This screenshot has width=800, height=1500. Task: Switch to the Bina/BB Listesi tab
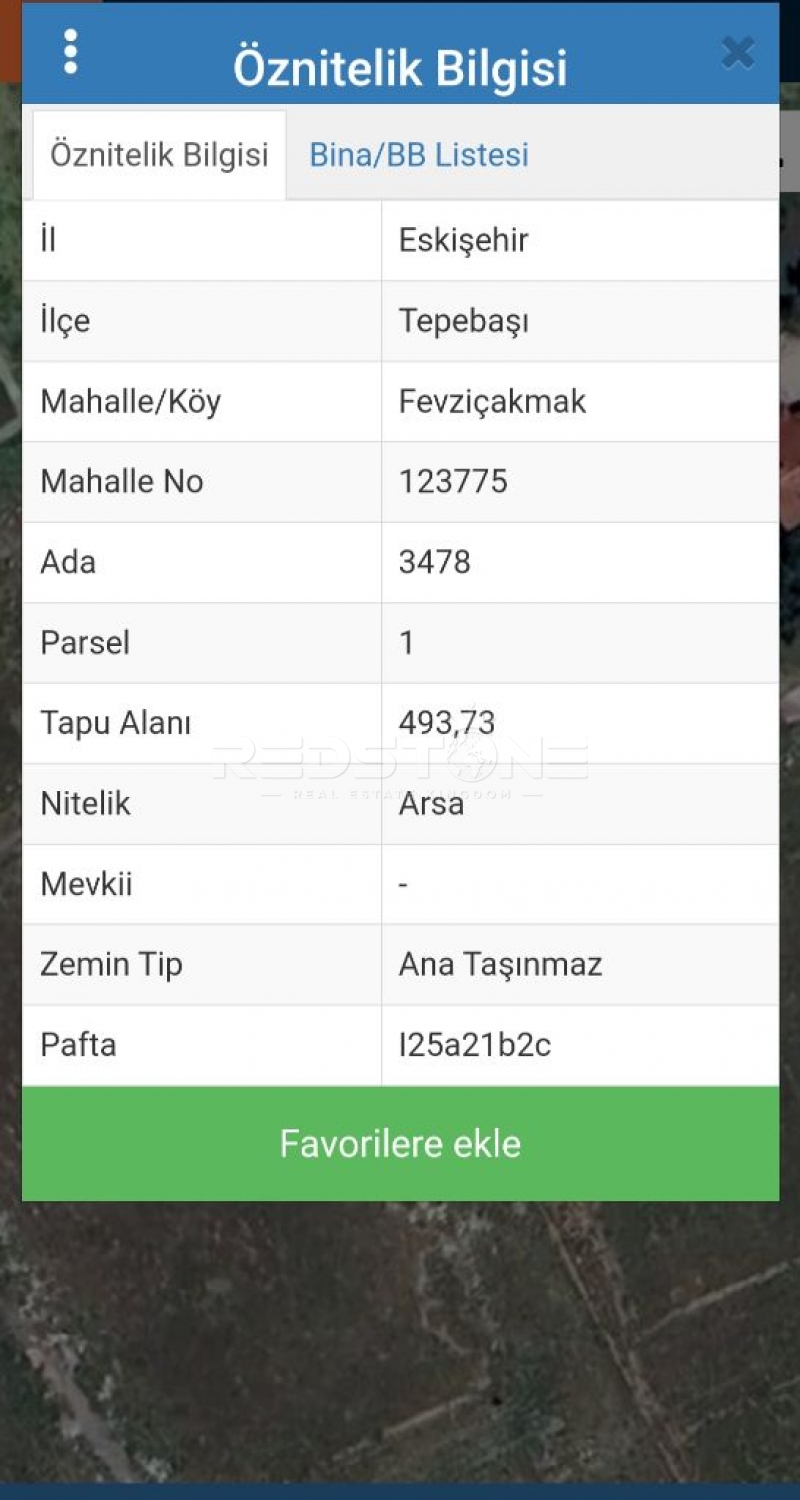(419, 155)
